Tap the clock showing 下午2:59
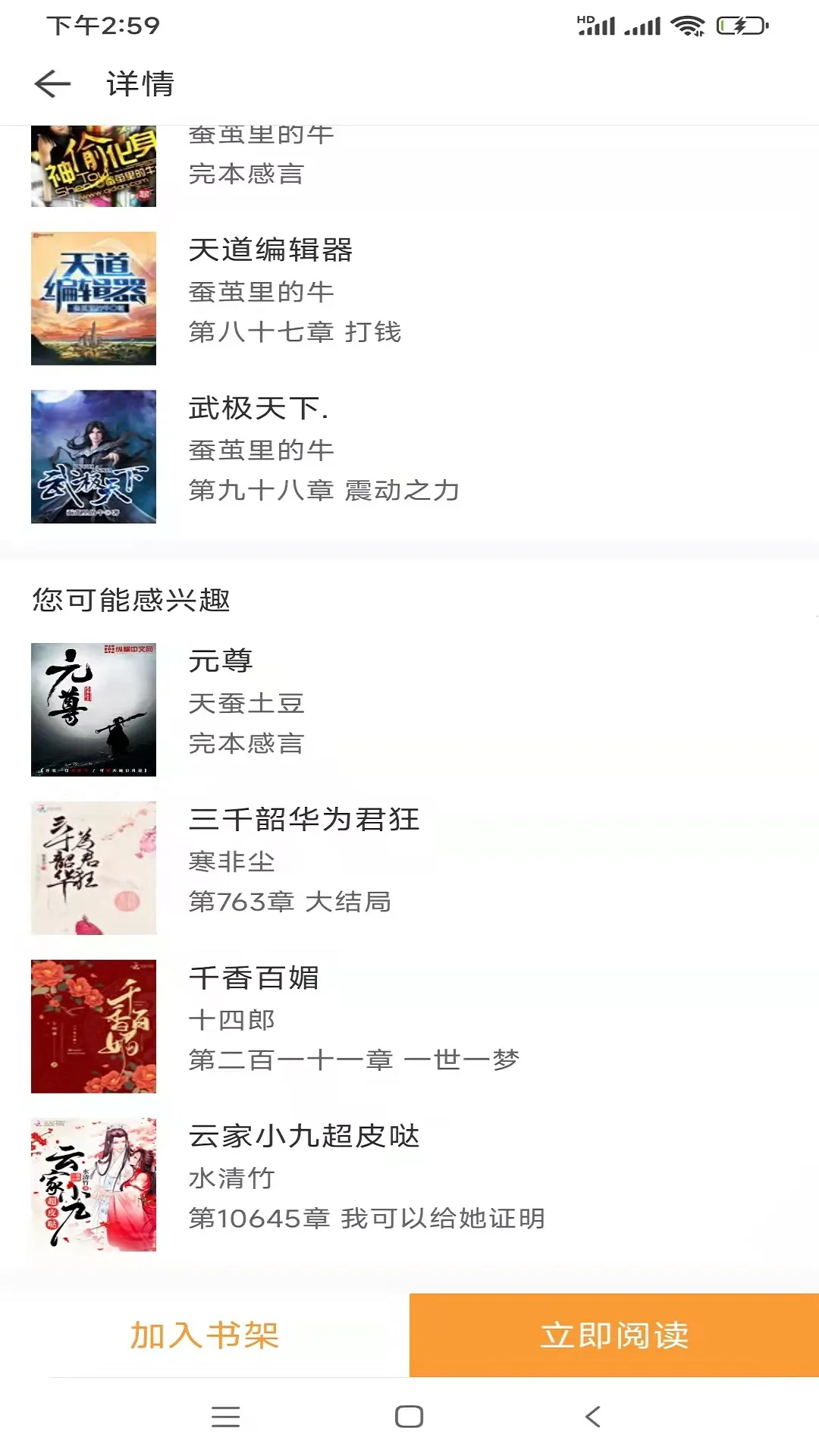The height and width of the screenshot is (1456, 819). (x=99, y=25)
